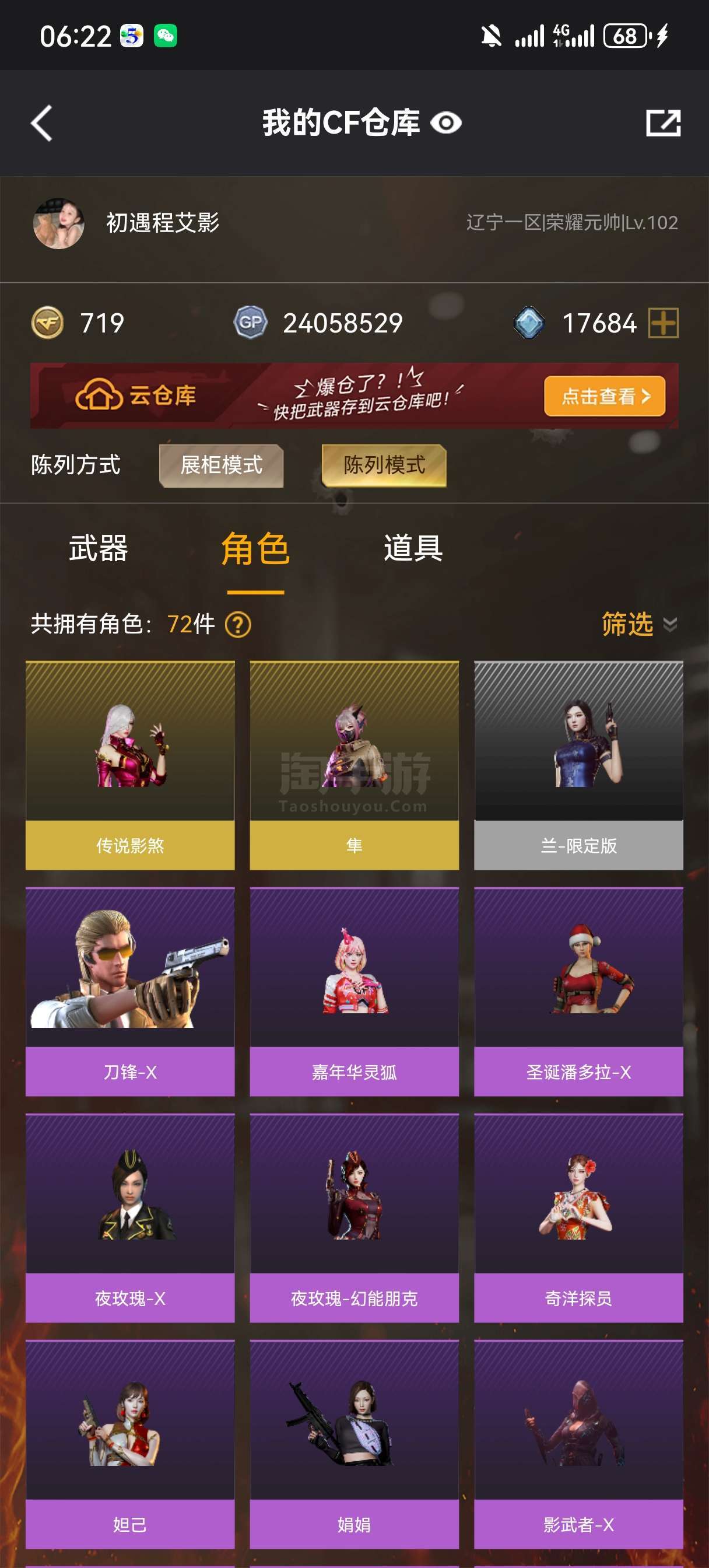The image size is (709, 1568).
Task: Tap 点击查看 on the 云仓库 banner
Action: 604,396
